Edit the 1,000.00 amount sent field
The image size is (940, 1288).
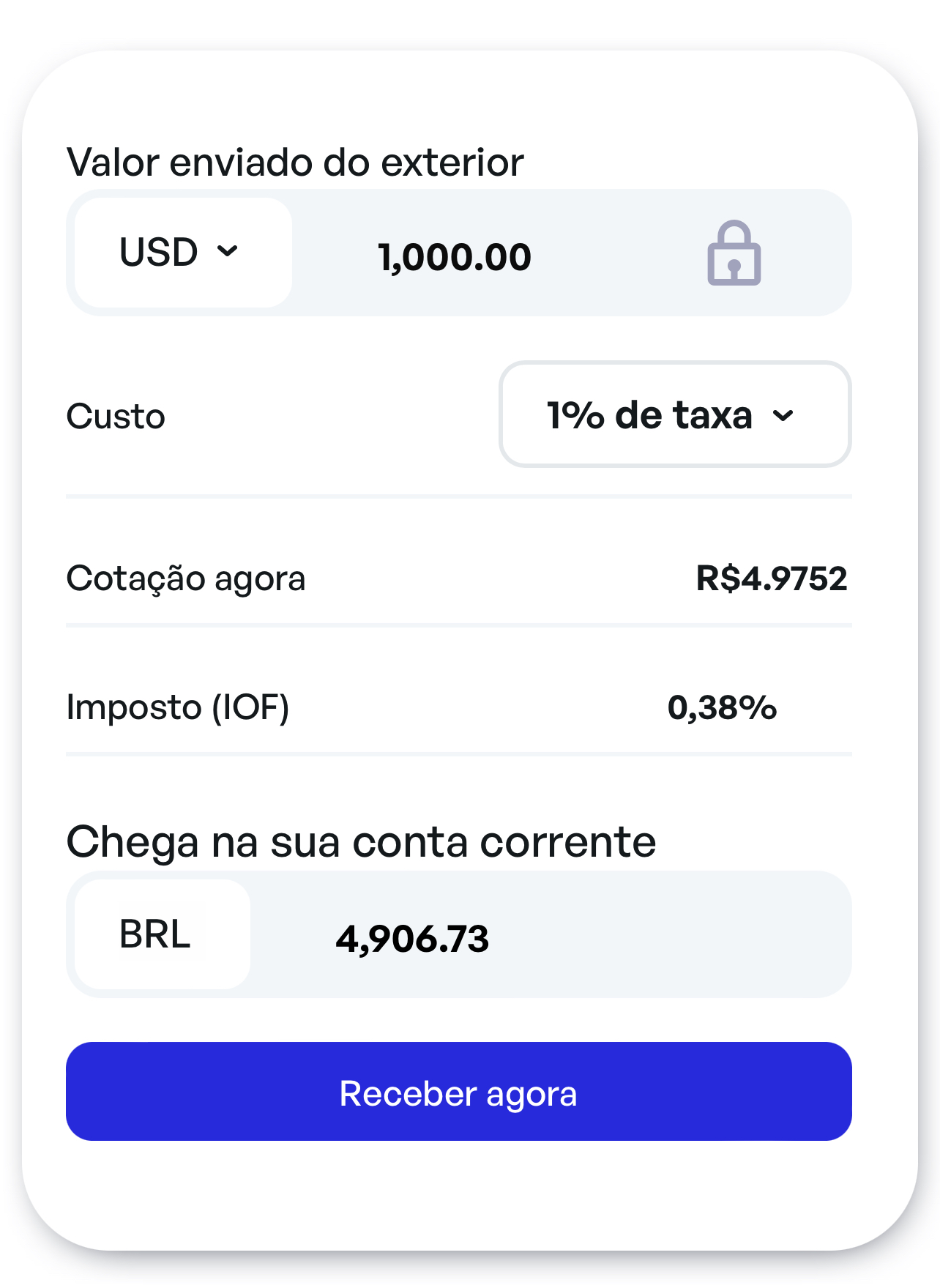455,257
